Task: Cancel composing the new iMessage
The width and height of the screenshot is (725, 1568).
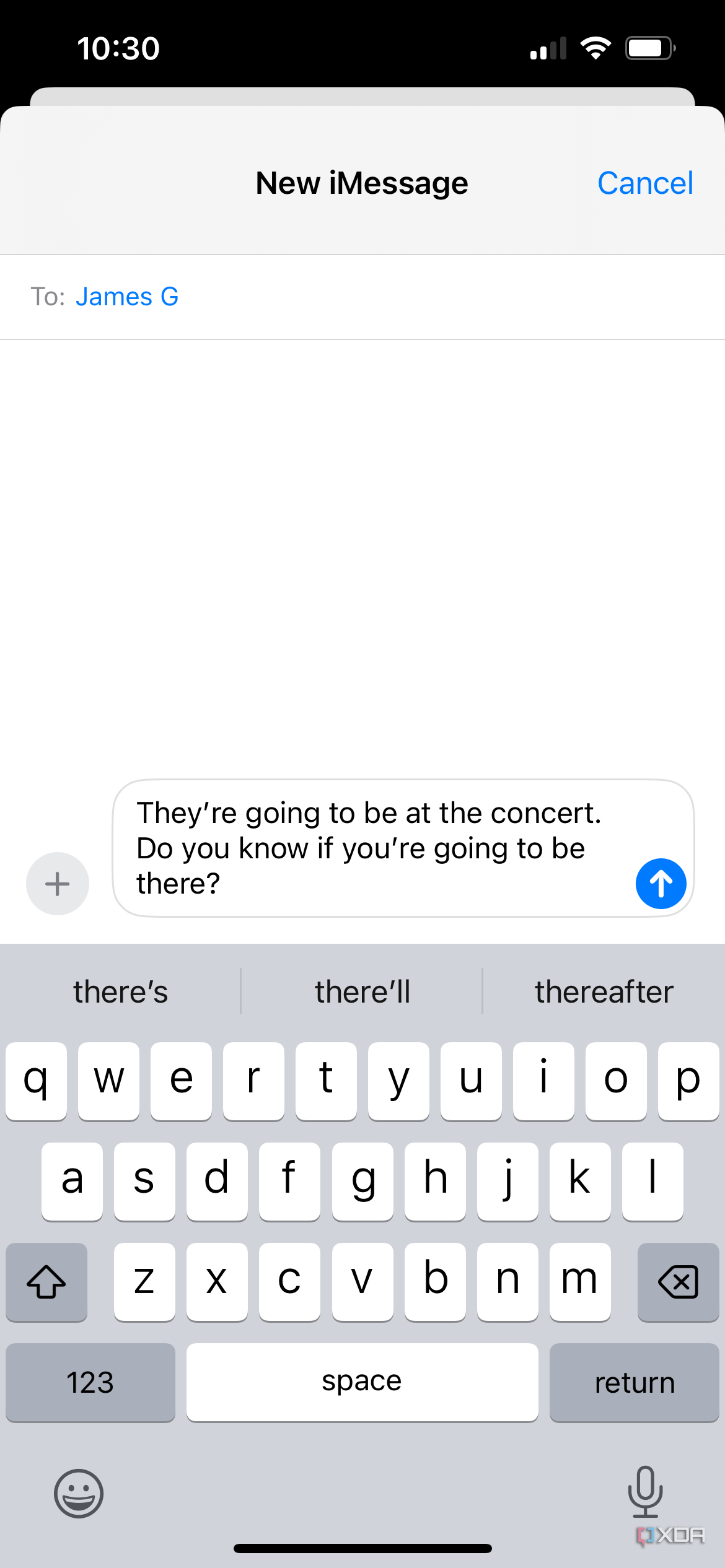Action: click(644, 183)
